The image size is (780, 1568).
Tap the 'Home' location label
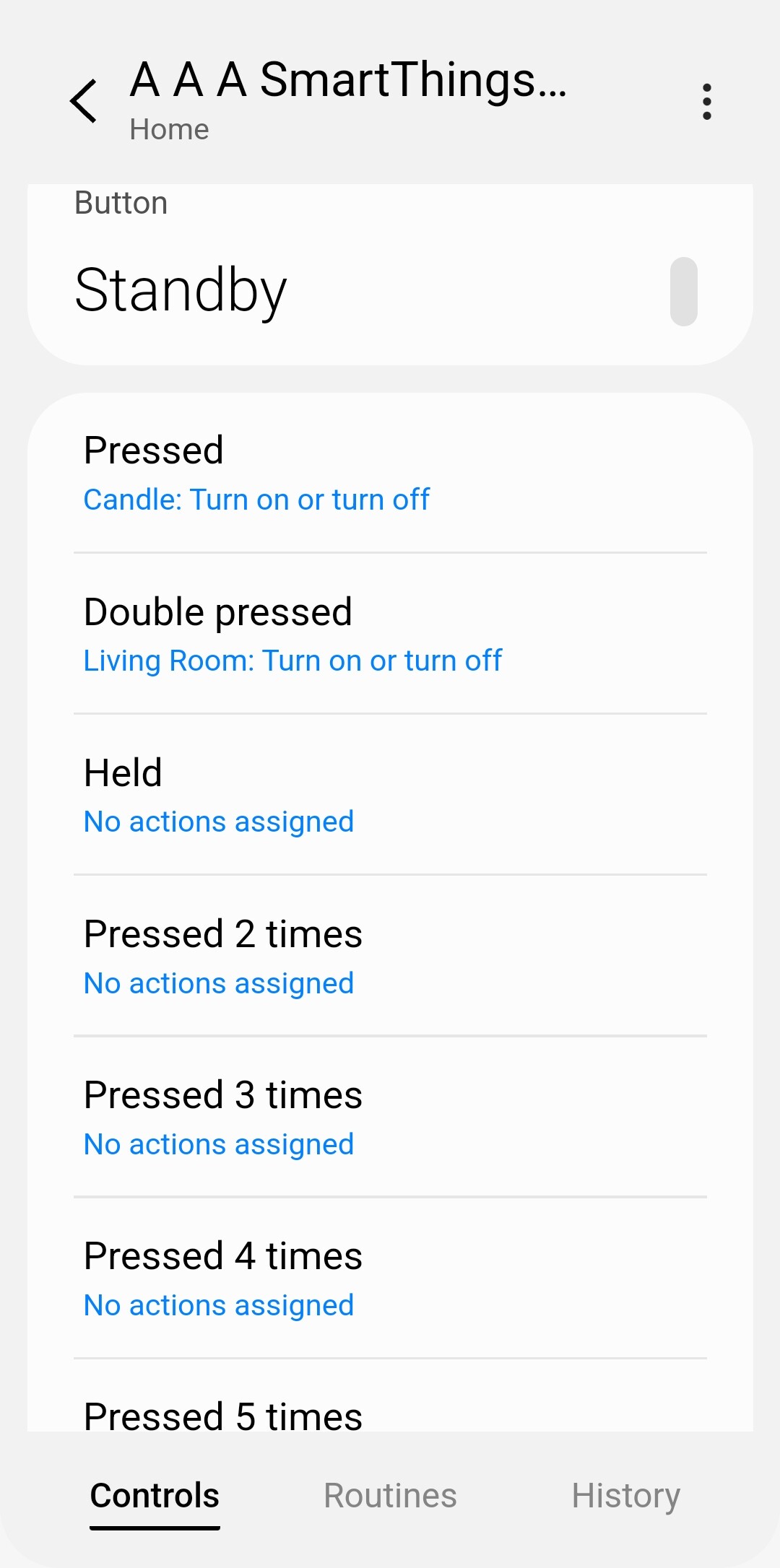pyautogui.click(x=170, y=129)
